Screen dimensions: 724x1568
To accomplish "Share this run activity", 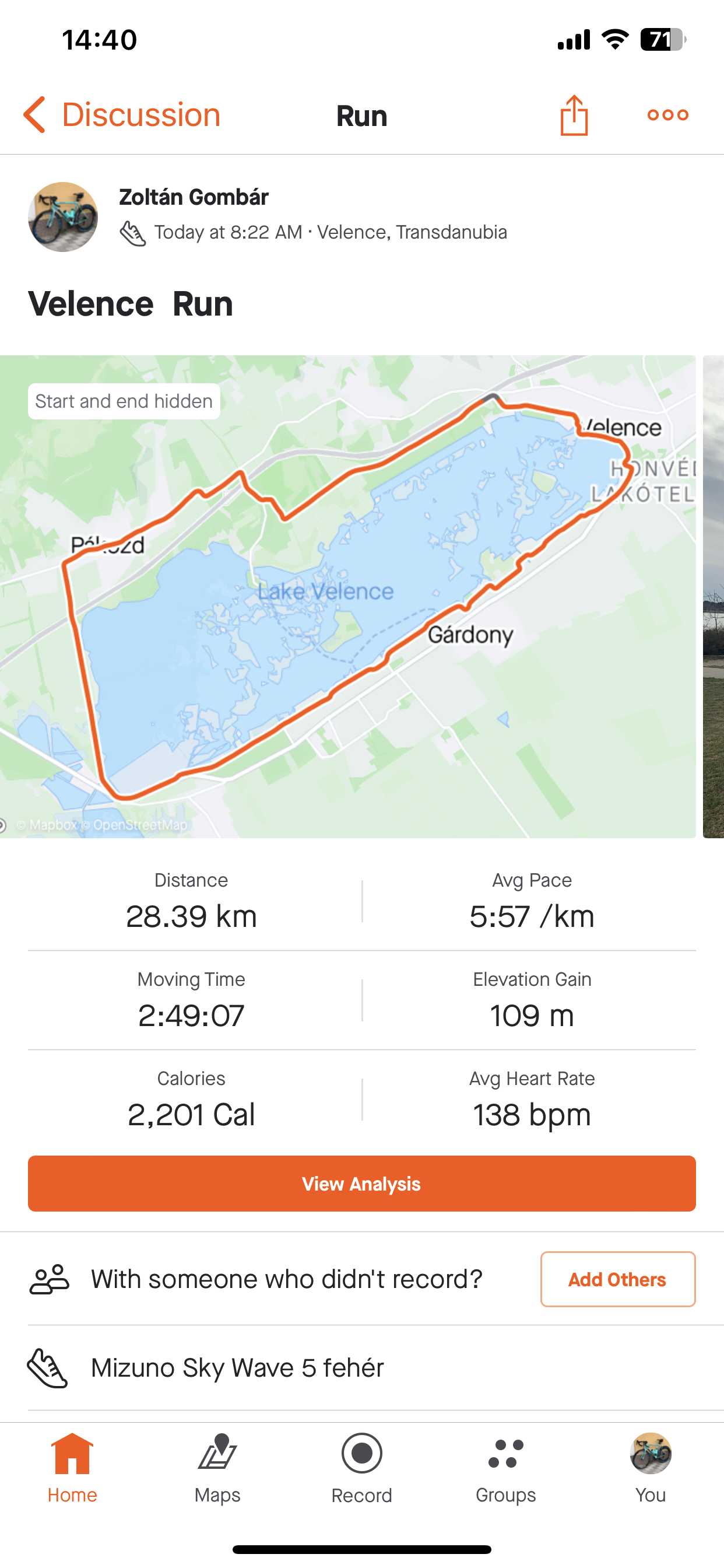I will pyautogui.click(x=574, y=115).
